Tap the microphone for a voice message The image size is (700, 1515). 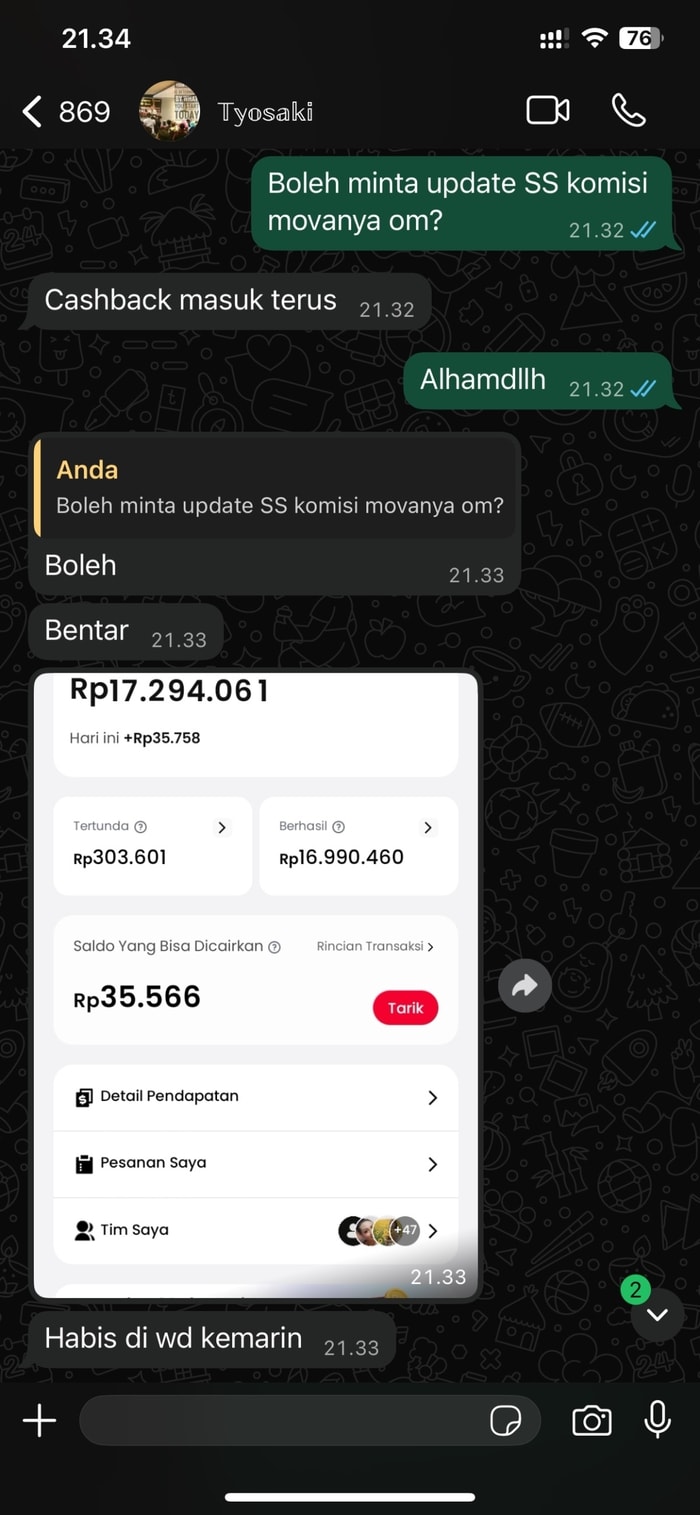pos(657,1420)
